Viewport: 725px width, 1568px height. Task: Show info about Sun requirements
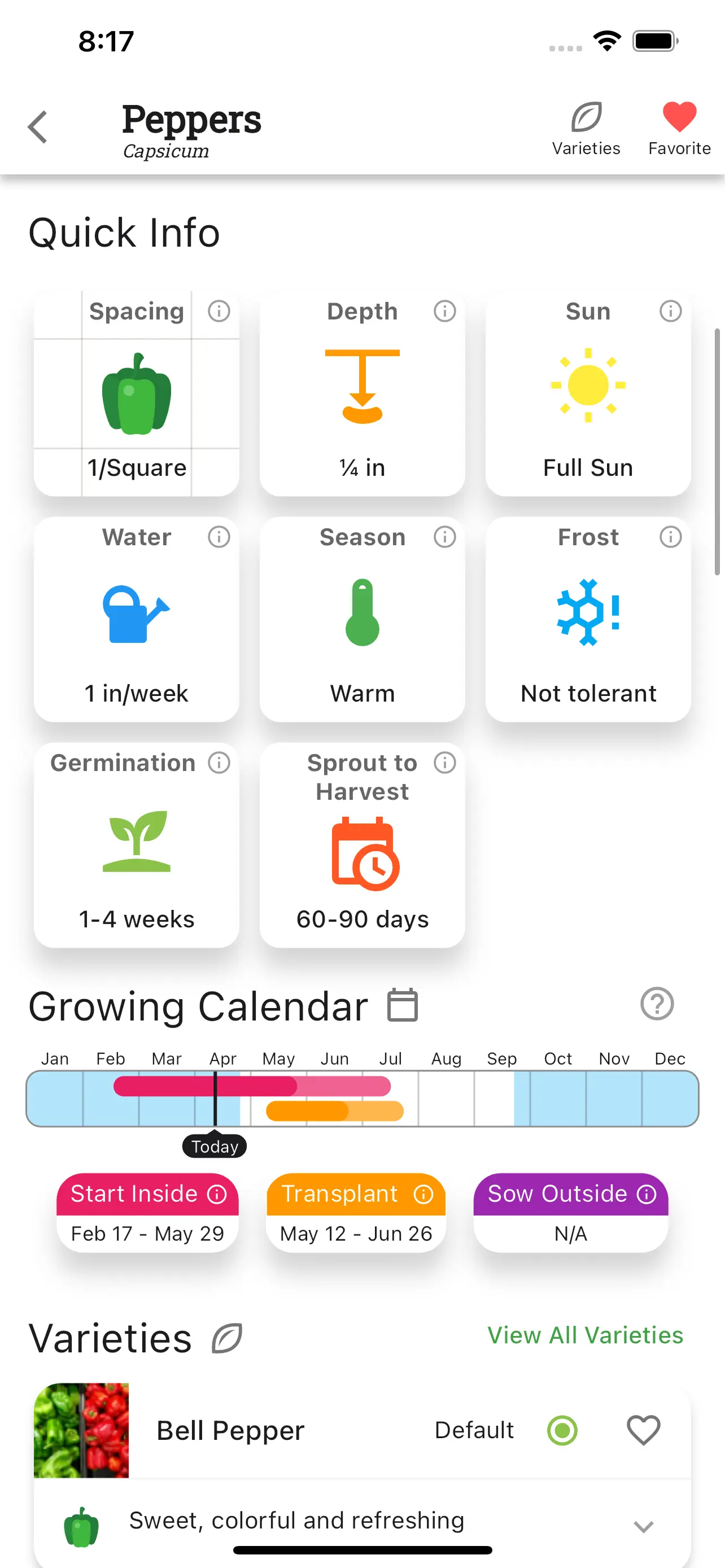coord(671,311)
